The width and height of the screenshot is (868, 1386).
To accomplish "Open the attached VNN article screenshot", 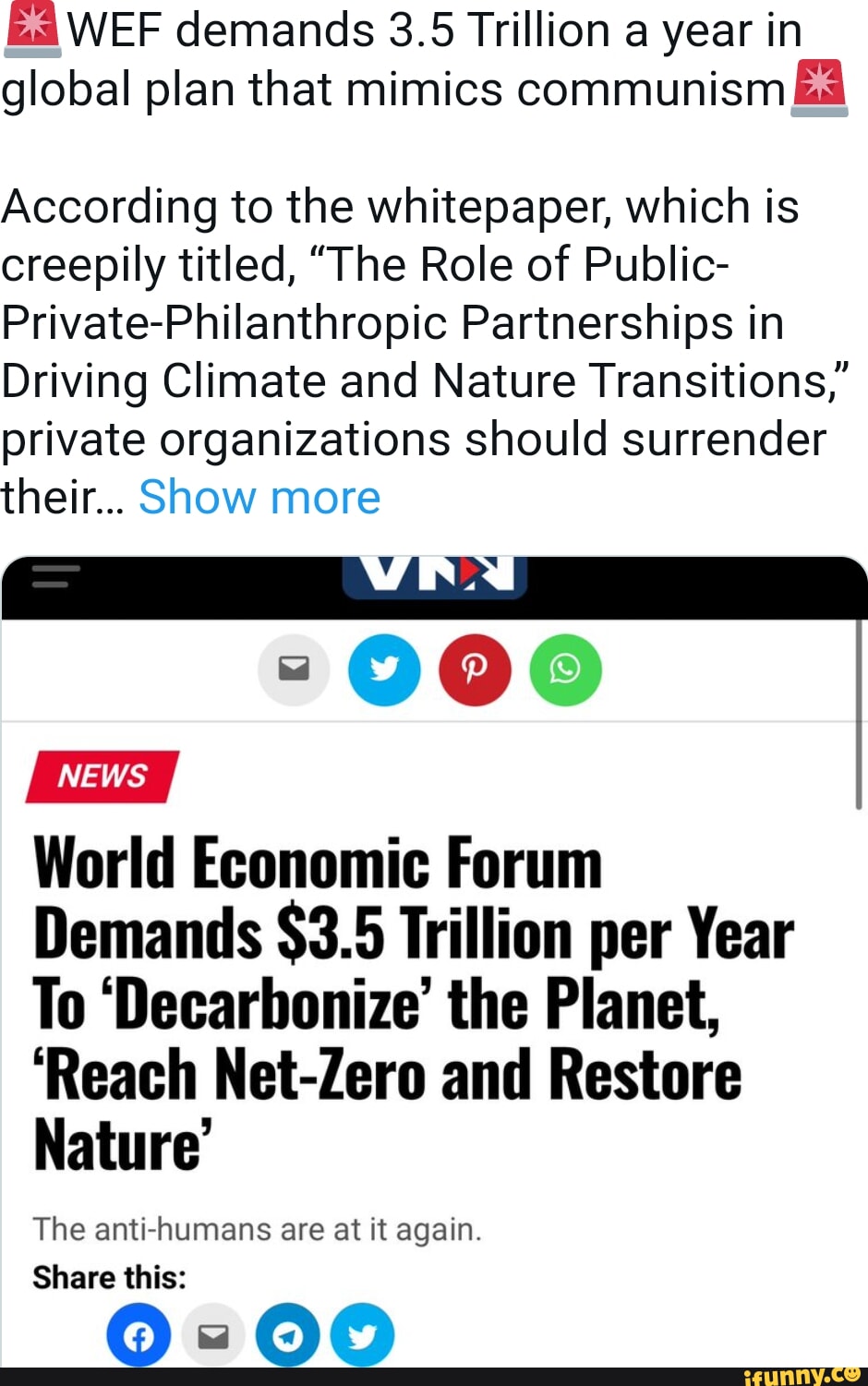I will pyautogui.click(x=434, y=970).
